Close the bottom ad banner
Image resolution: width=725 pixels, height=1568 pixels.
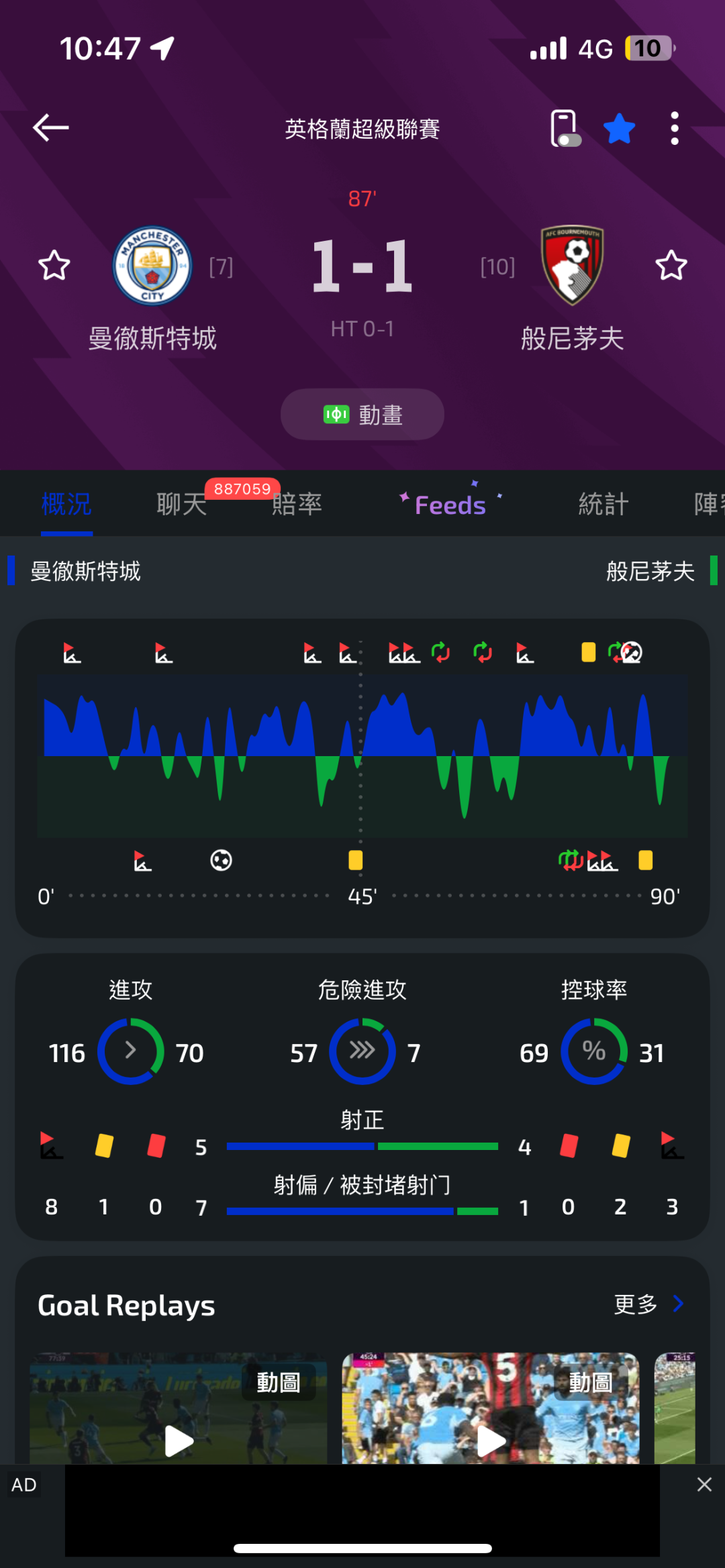[704, 1484]
